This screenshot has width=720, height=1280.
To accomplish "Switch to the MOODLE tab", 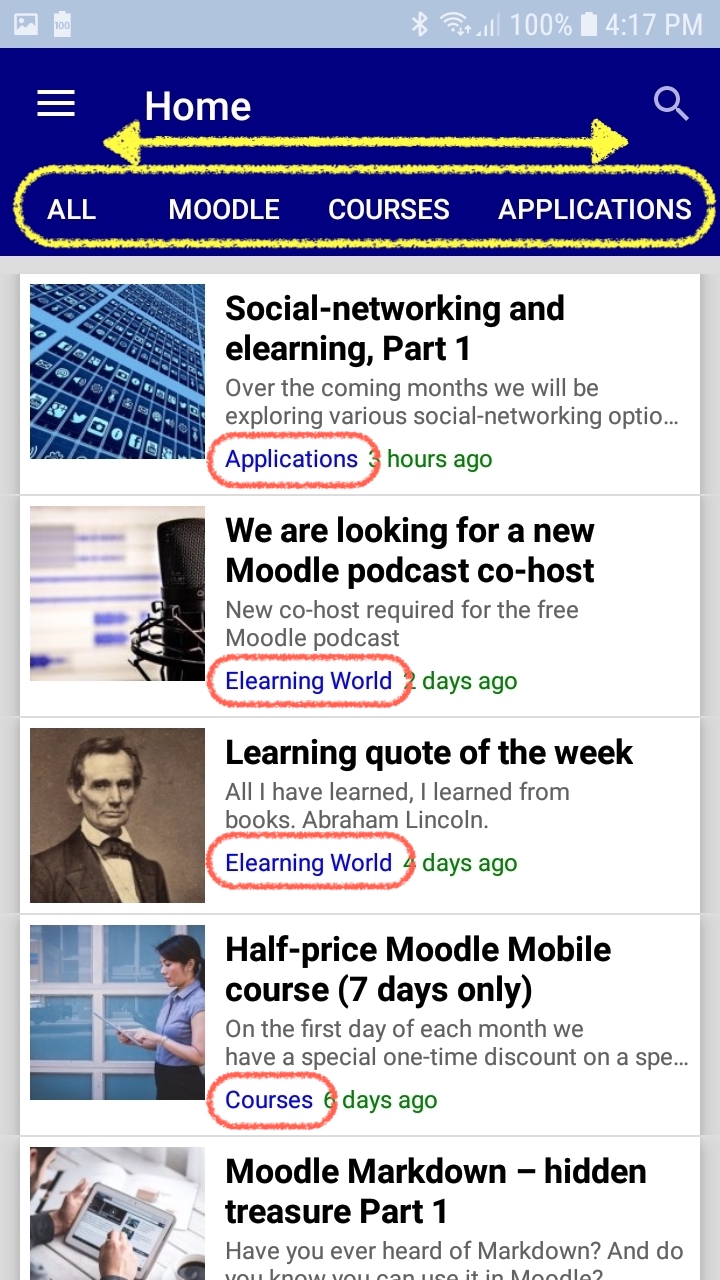I will tap(224, 209).
